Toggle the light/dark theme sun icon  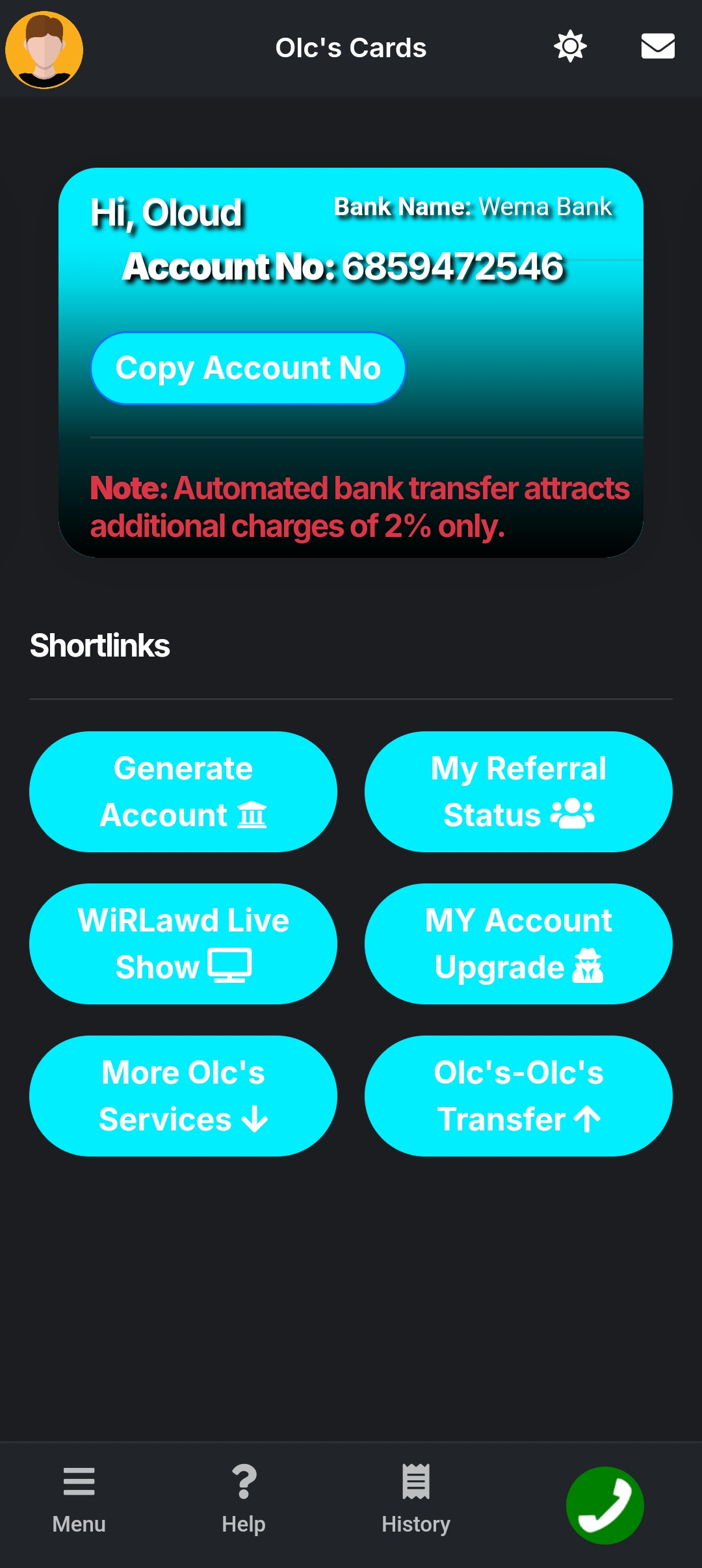click(x=570, y=47)
